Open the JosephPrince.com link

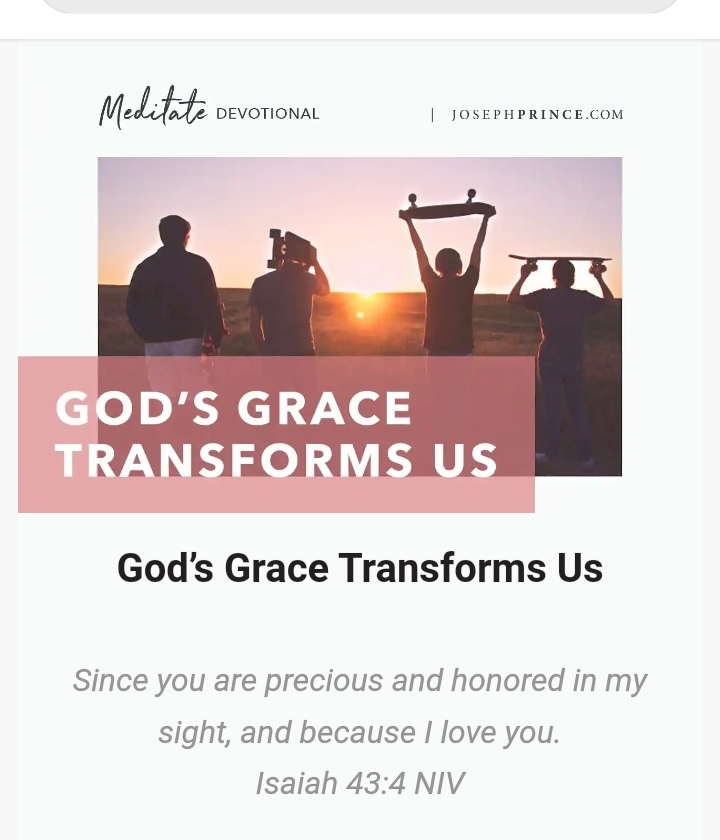pyautogui.click(x=538, y=115)
